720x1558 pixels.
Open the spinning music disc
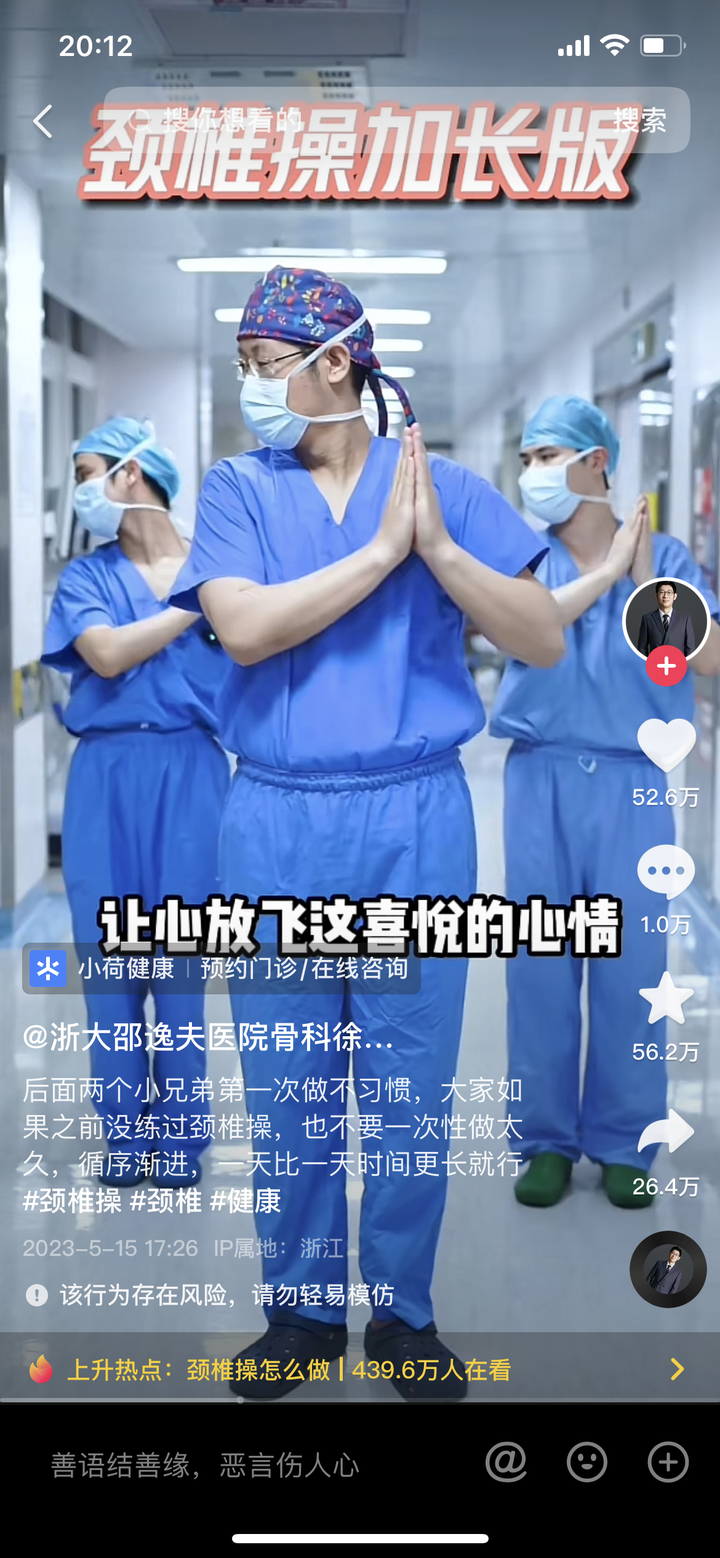pos(667,1269)
